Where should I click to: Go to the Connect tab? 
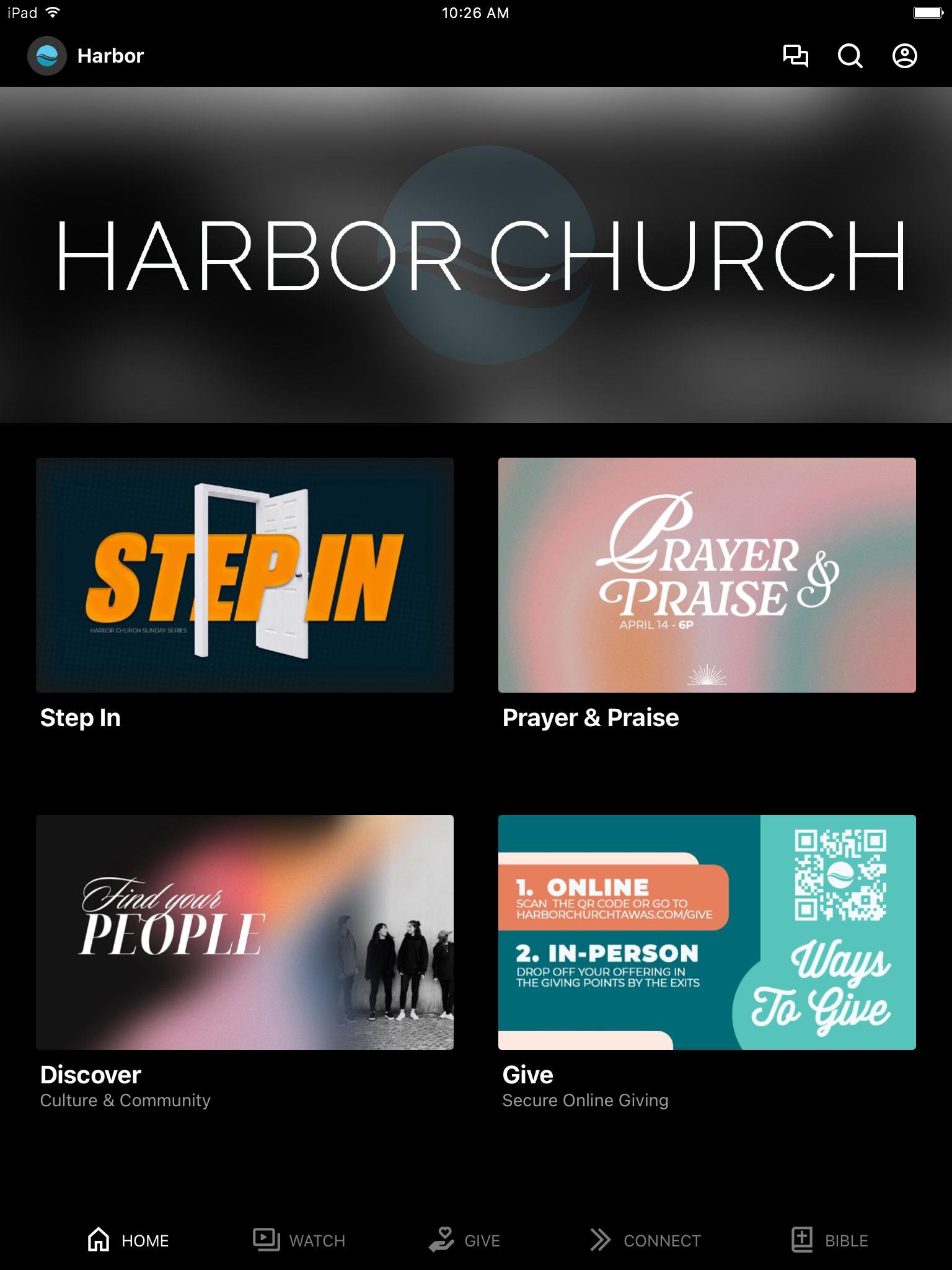click(x=645, y=1240)
